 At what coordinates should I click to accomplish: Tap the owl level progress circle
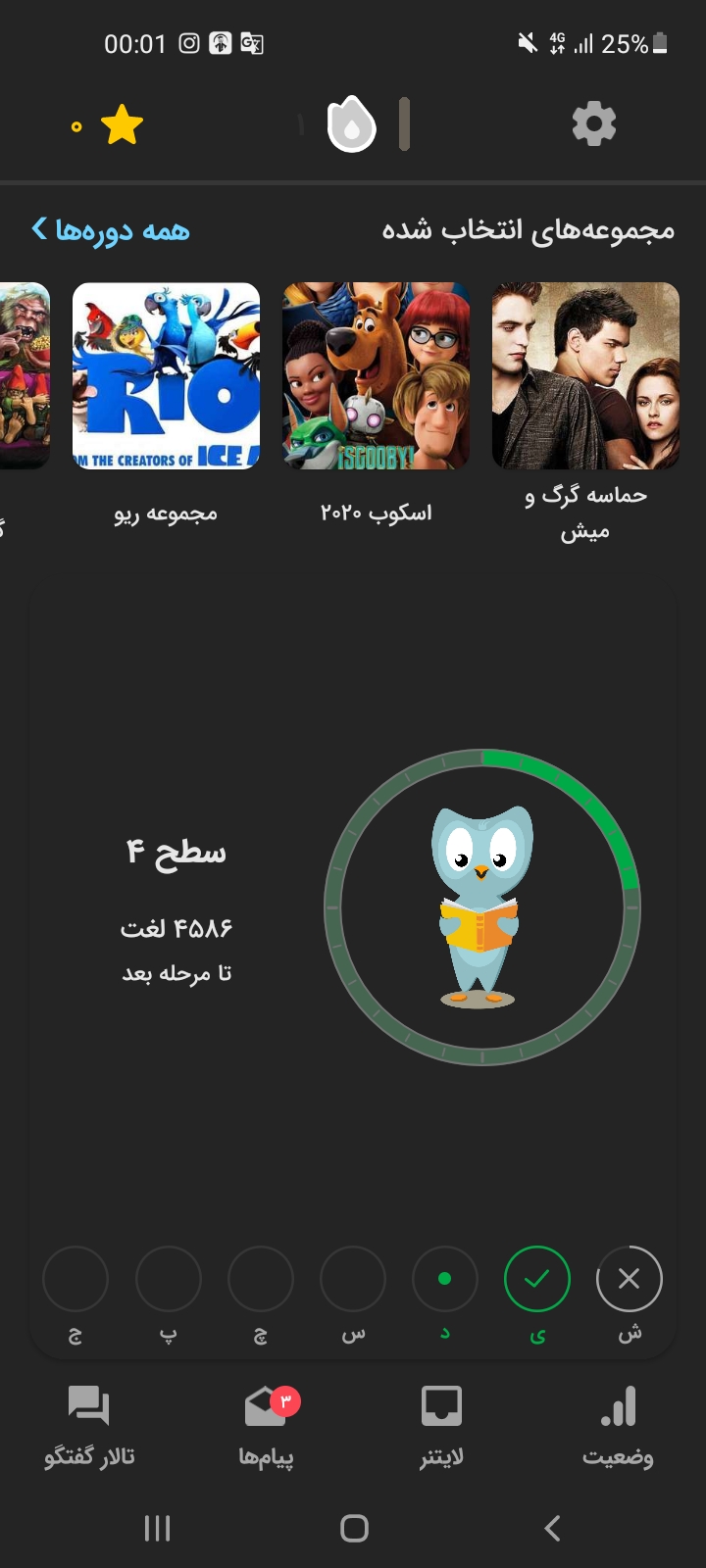(481, 906)
